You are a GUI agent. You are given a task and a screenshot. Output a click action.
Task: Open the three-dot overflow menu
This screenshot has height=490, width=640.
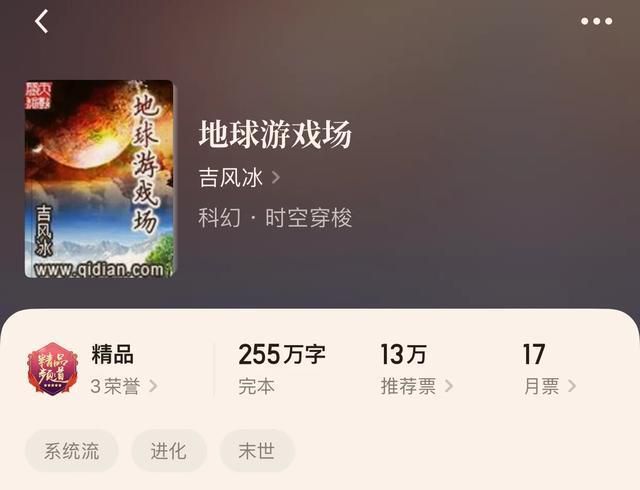(596, 22)
